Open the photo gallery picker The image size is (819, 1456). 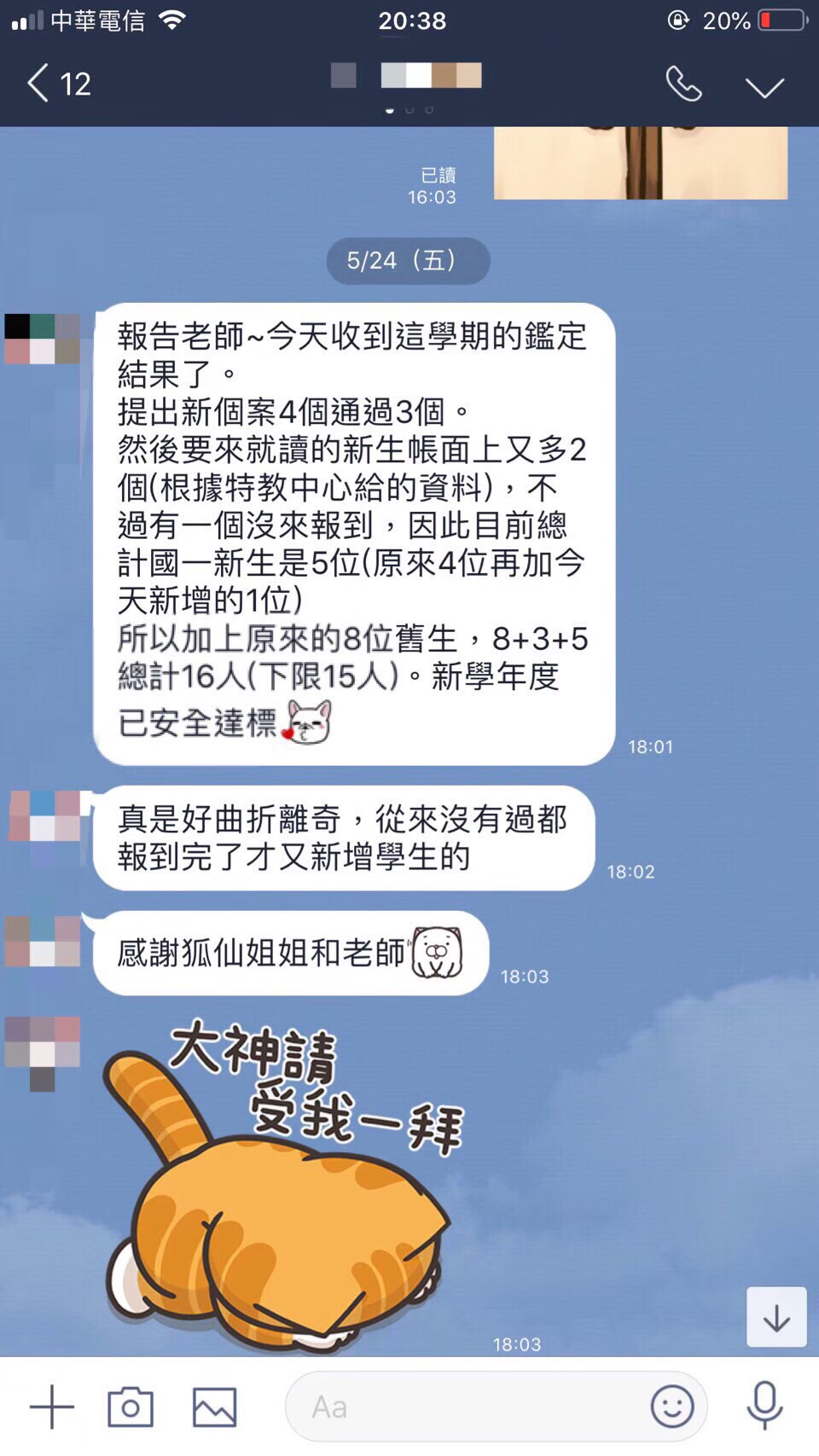(x=214, y=1407)
